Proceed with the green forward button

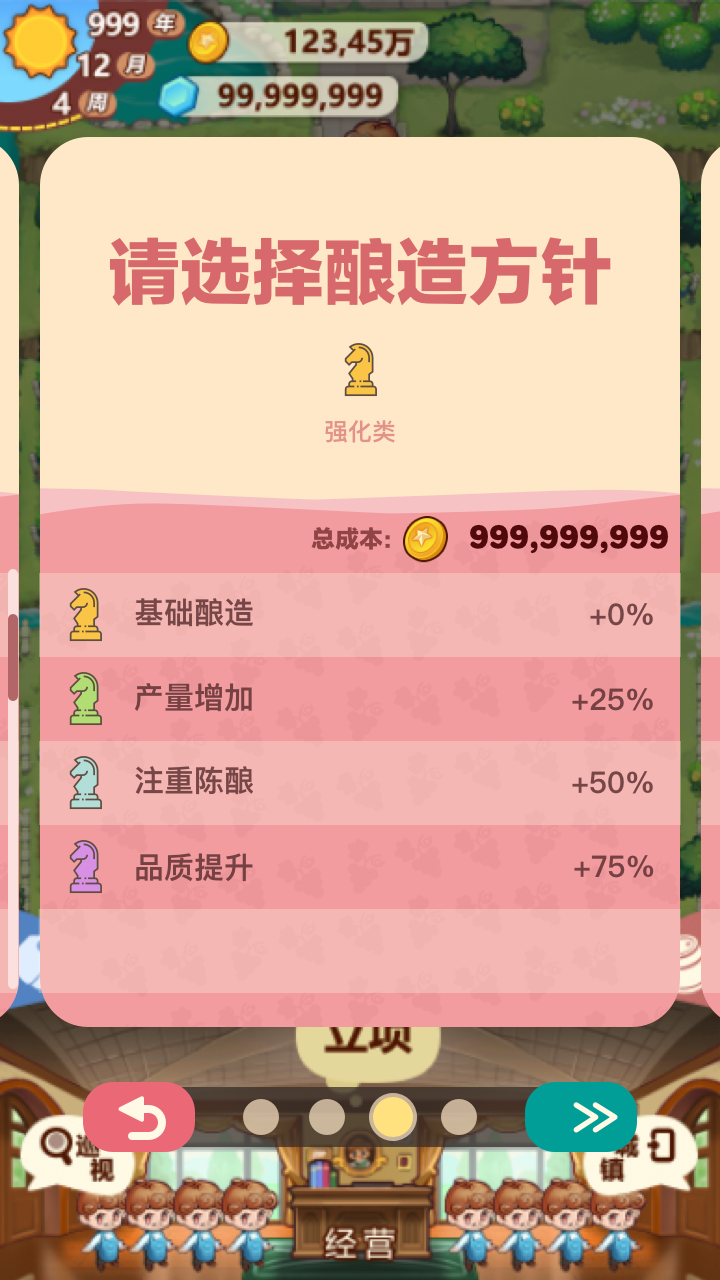click(x=581, y=1117)
